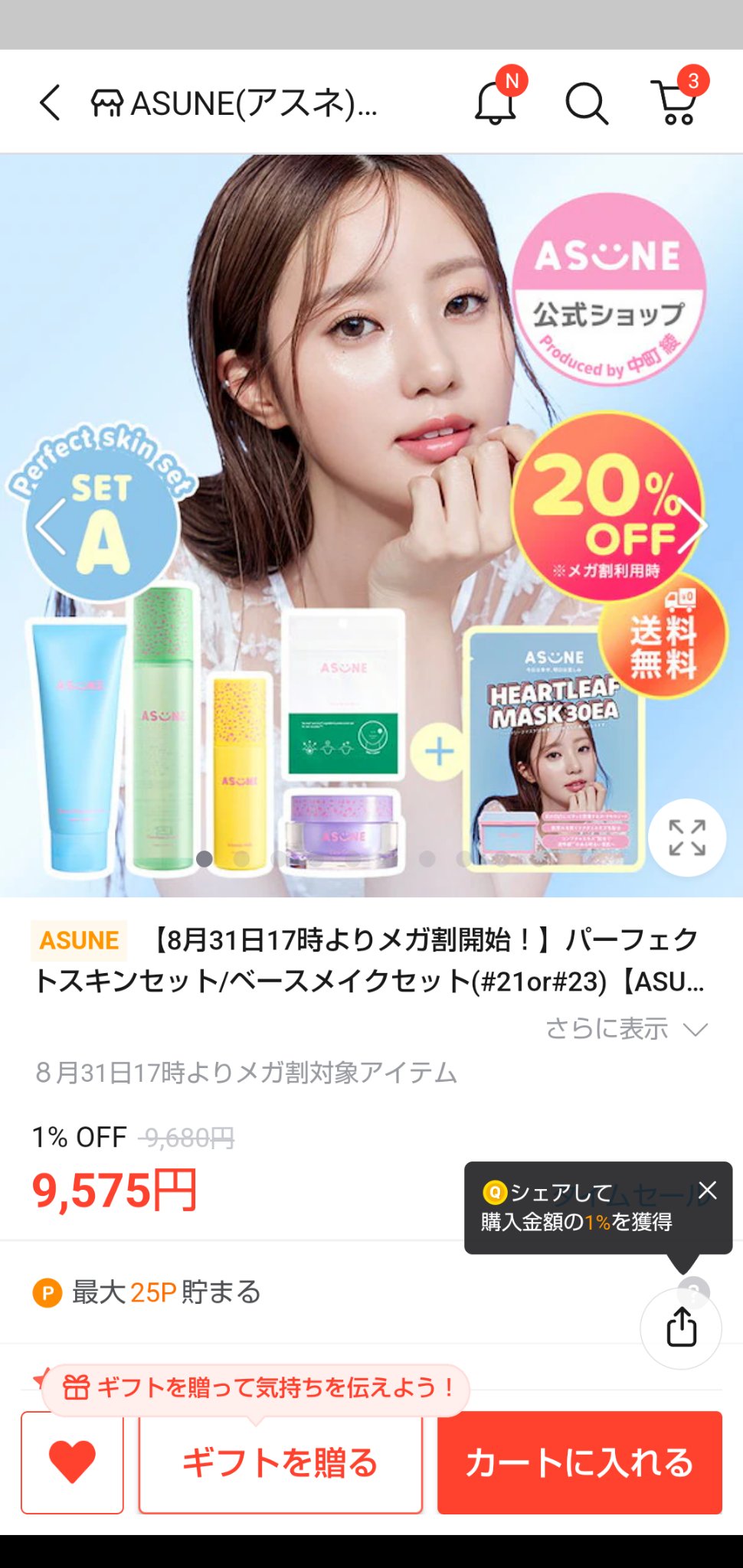Dismiss the share reward tooltip
Image resolution: width=743 pixels, height=1568 pixels.
pyautogui.click(x=707, y=1190)
